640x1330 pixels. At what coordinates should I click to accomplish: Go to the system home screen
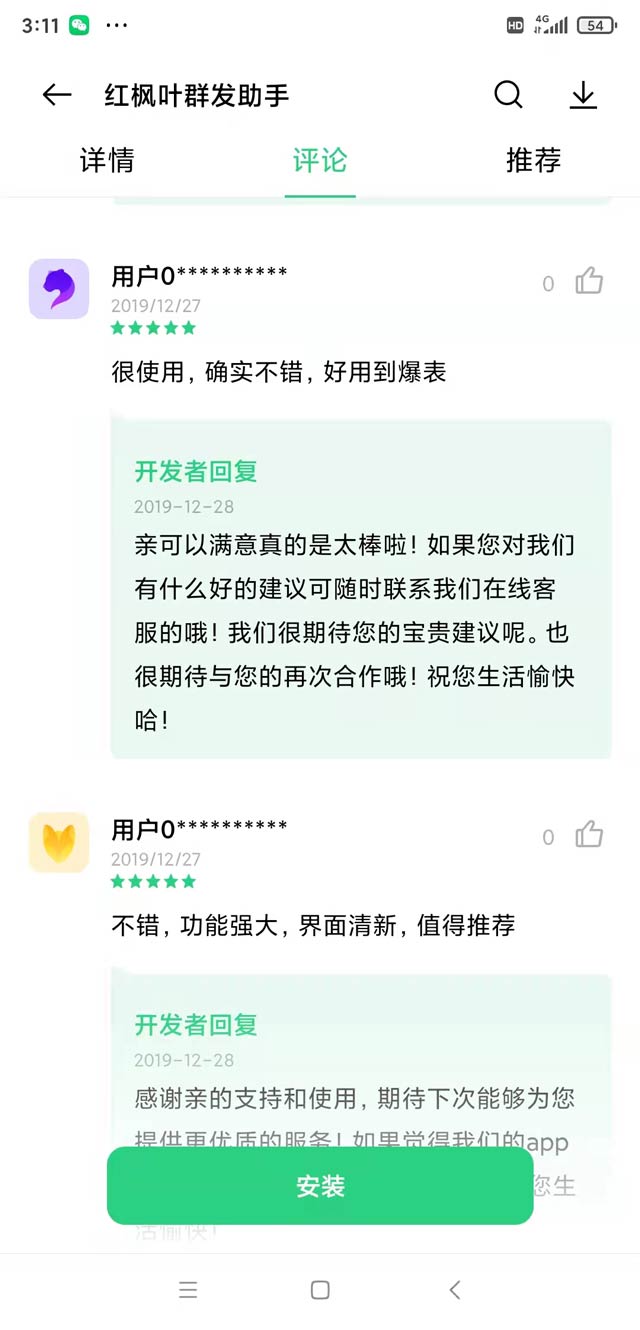[320, 1290]
